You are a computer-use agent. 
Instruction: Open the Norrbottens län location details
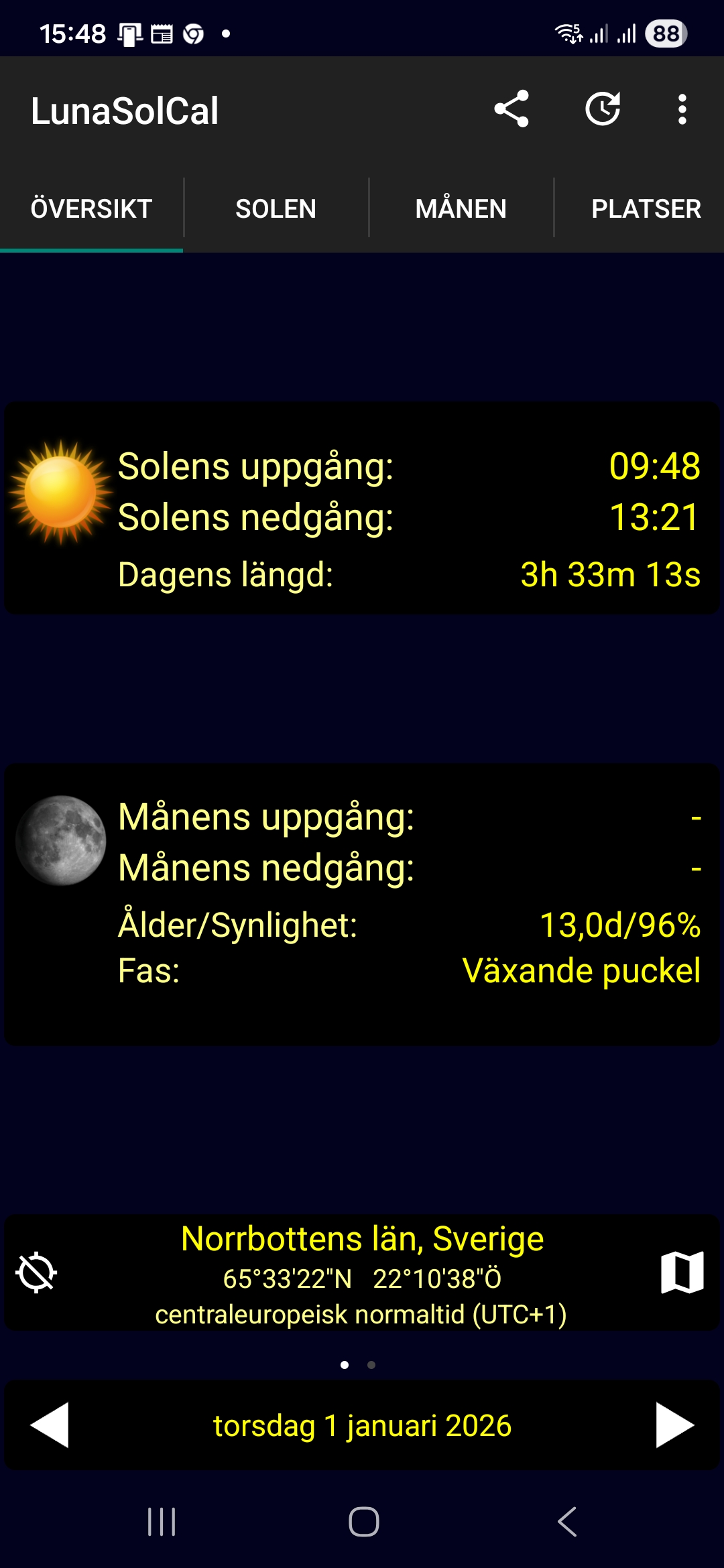coord(362,1273)
